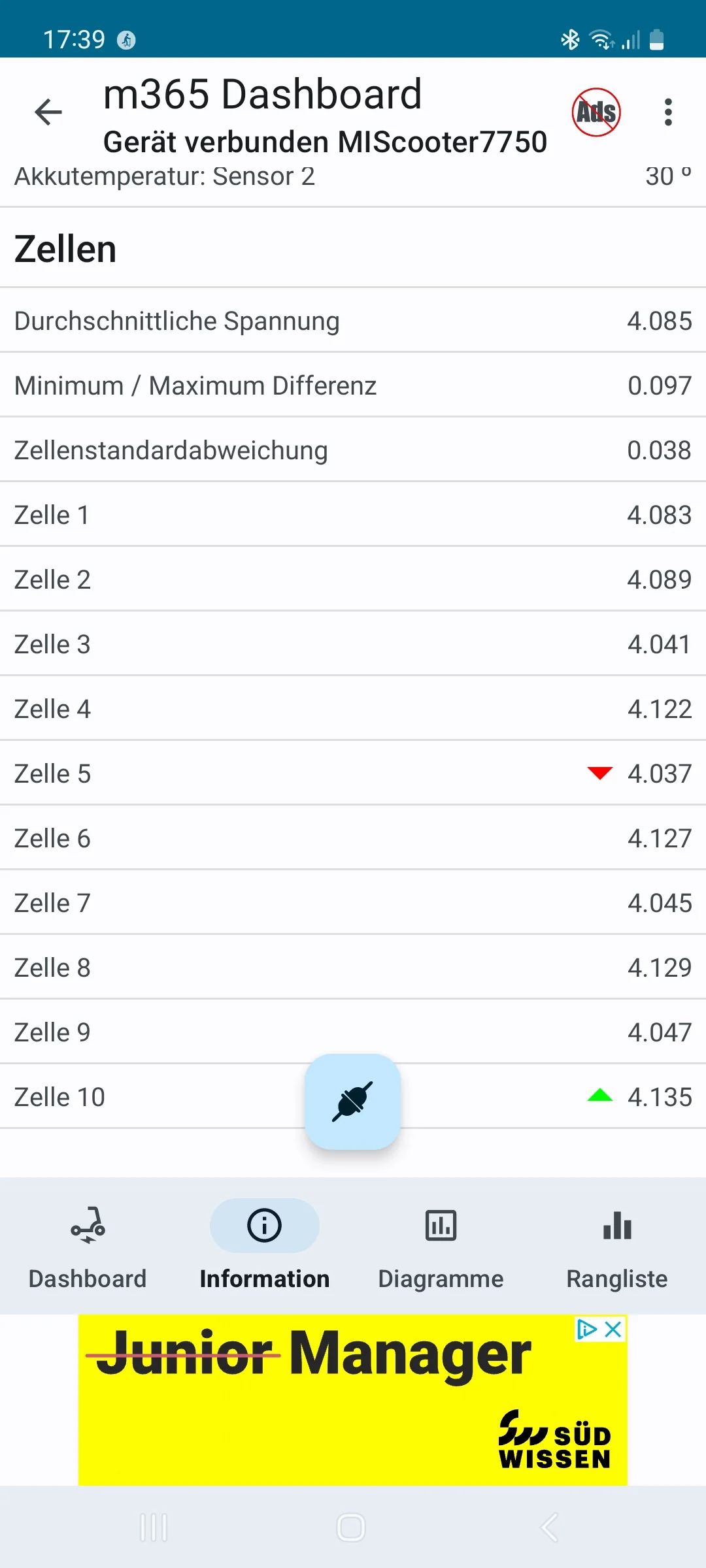Close the Junior Manager ad banner
This screenshot has width=706, height=1568.
tap(613, 1330)
